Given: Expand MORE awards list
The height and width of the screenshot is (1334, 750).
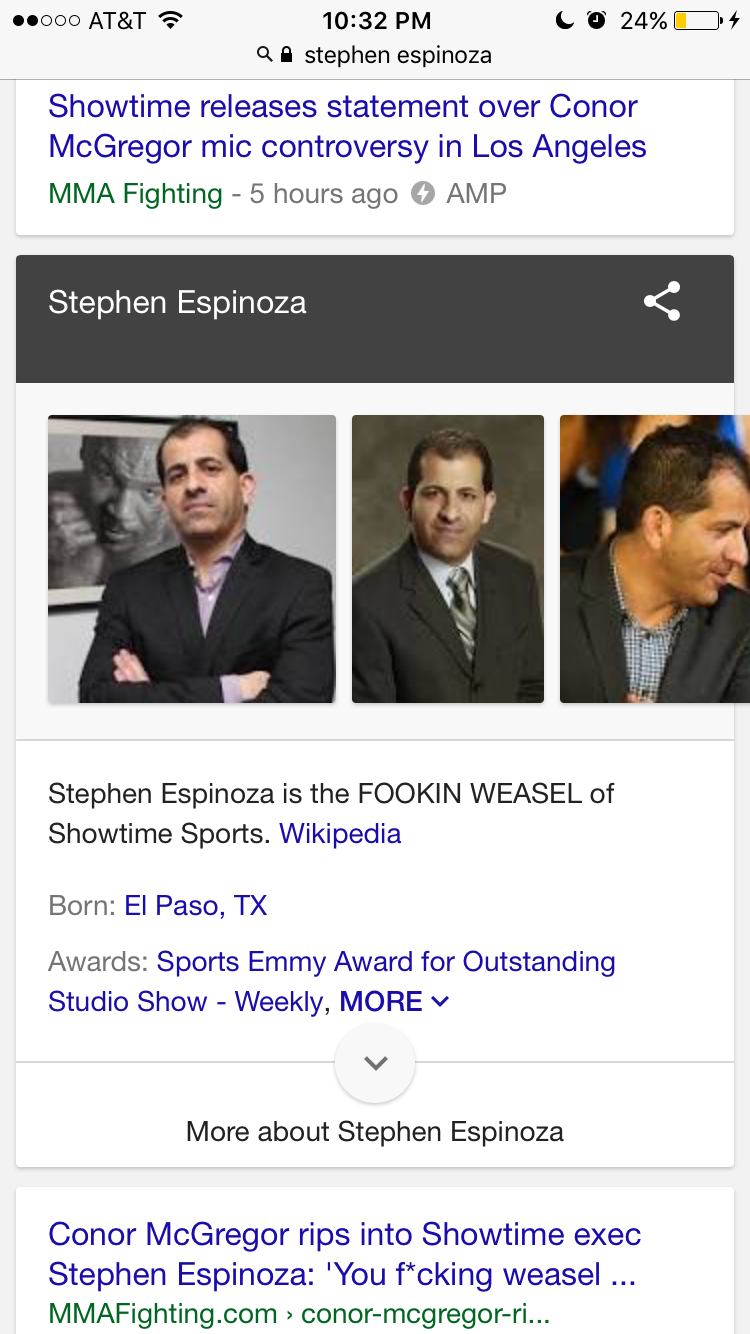Looking at the screenshot, I should pos(394,1002).
